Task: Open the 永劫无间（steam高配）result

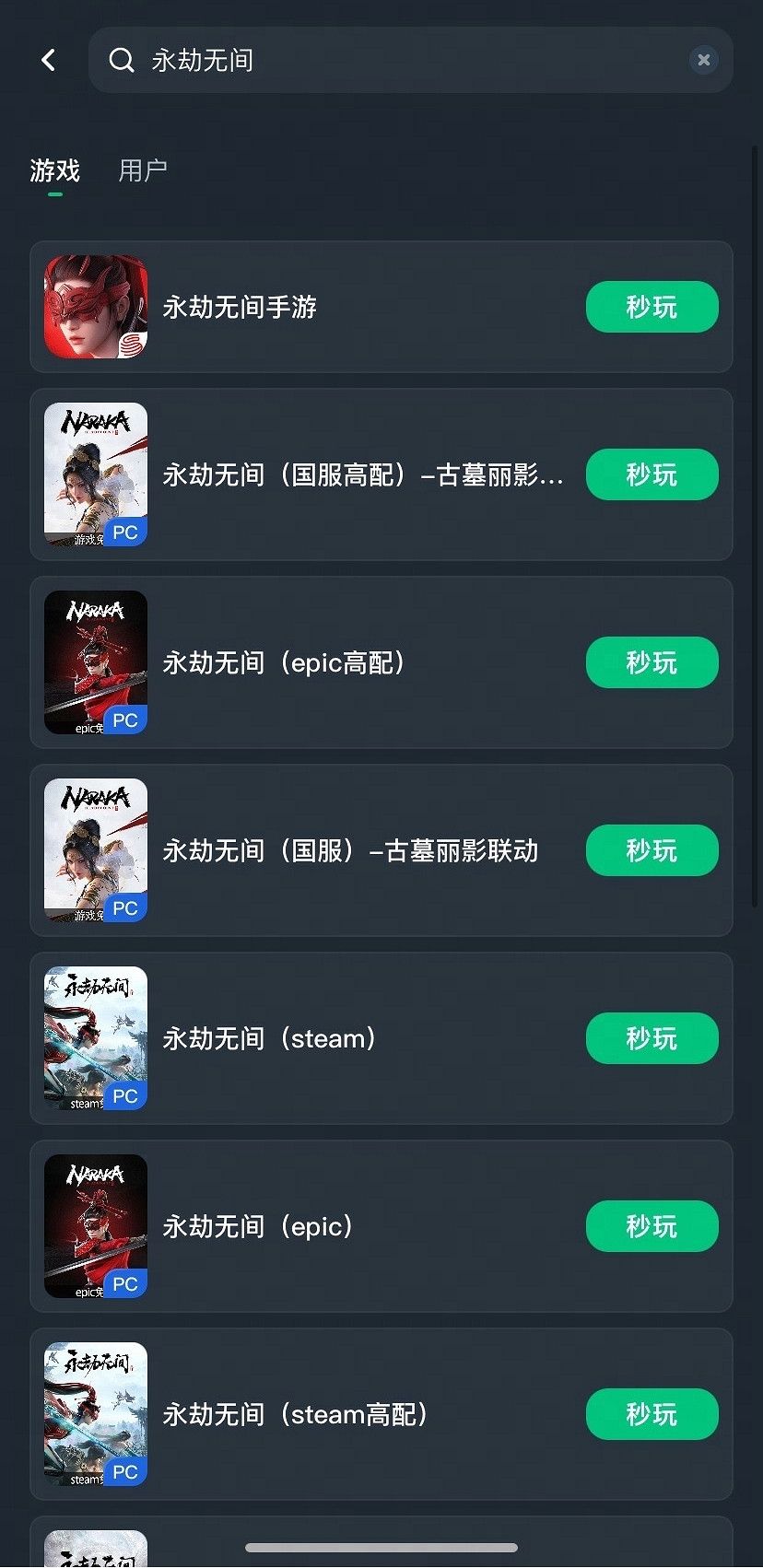Action: (295, 1415)
